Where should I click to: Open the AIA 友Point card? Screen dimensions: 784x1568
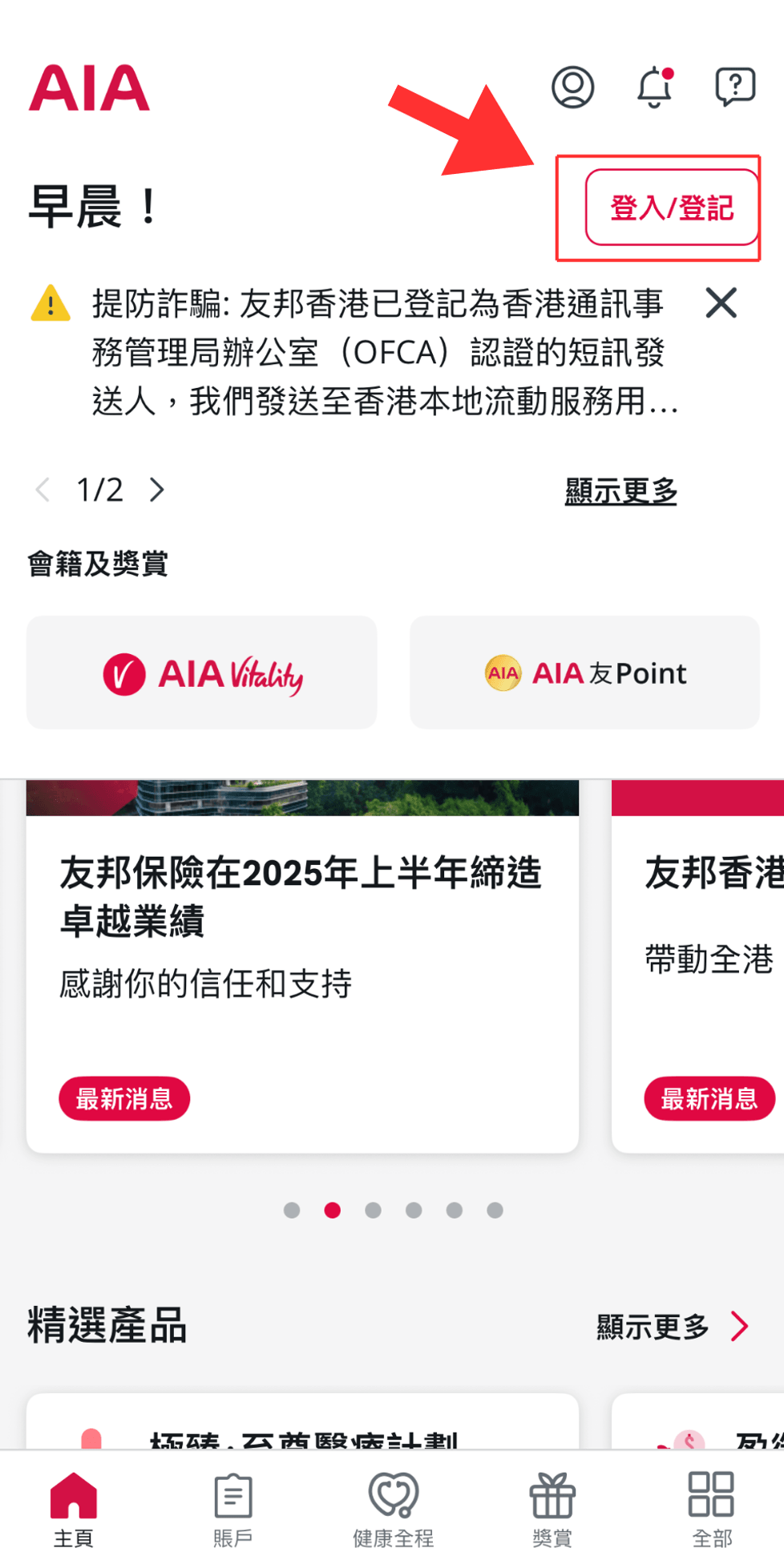(584, 673)
